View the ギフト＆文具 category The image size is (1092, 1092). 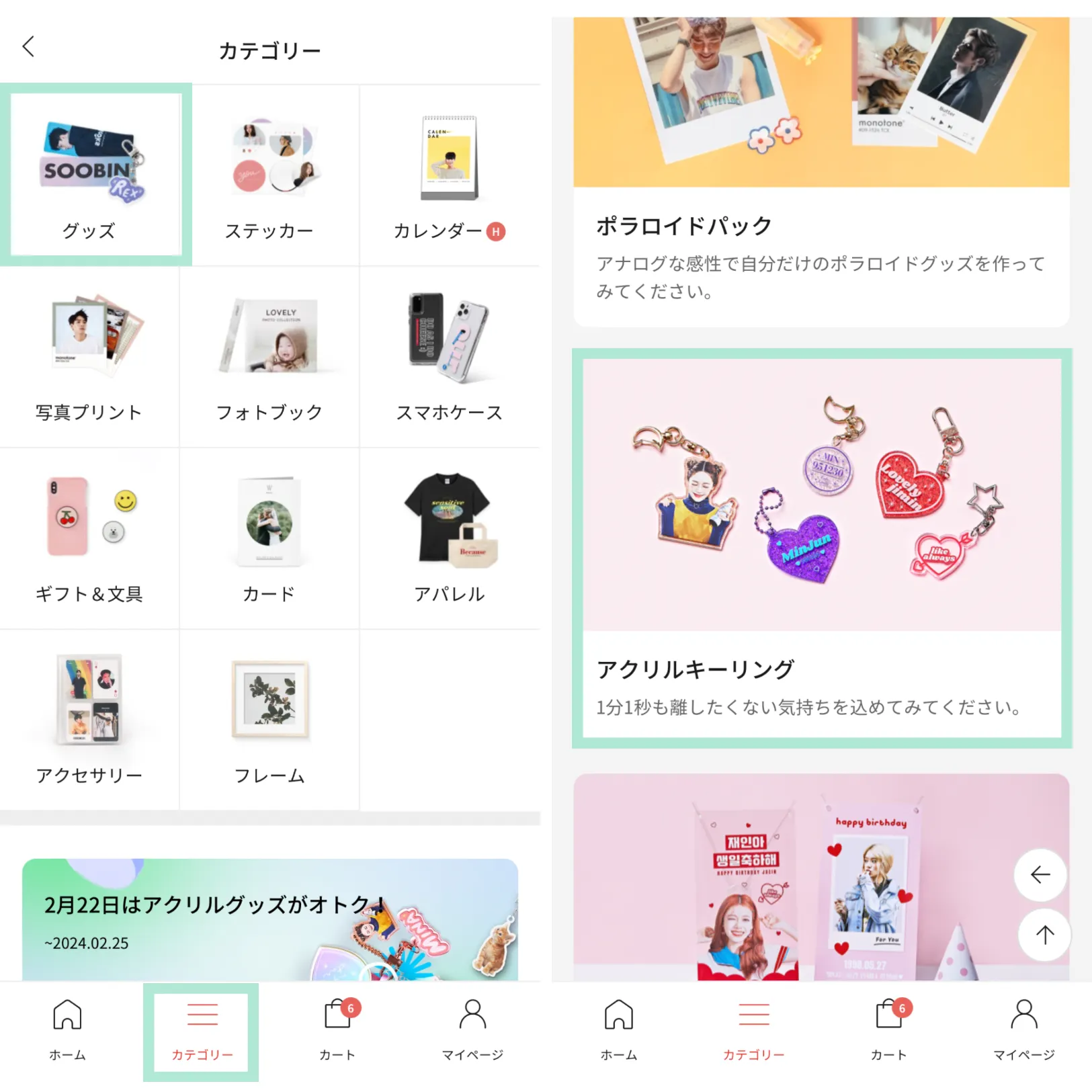click(89, 538)
